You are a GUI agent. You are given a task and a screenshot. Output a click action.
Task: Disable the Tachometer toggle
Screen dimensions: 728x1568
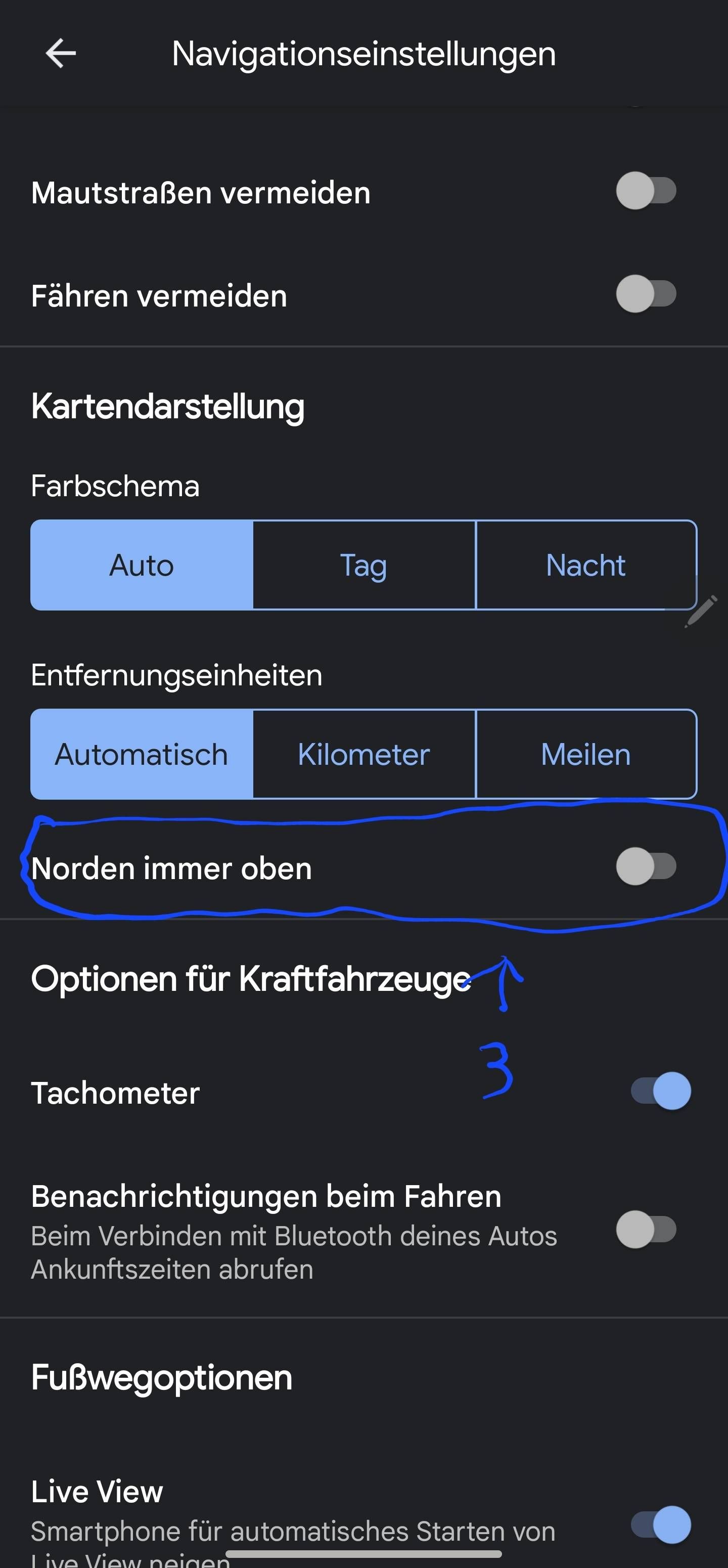[657, 1090]
